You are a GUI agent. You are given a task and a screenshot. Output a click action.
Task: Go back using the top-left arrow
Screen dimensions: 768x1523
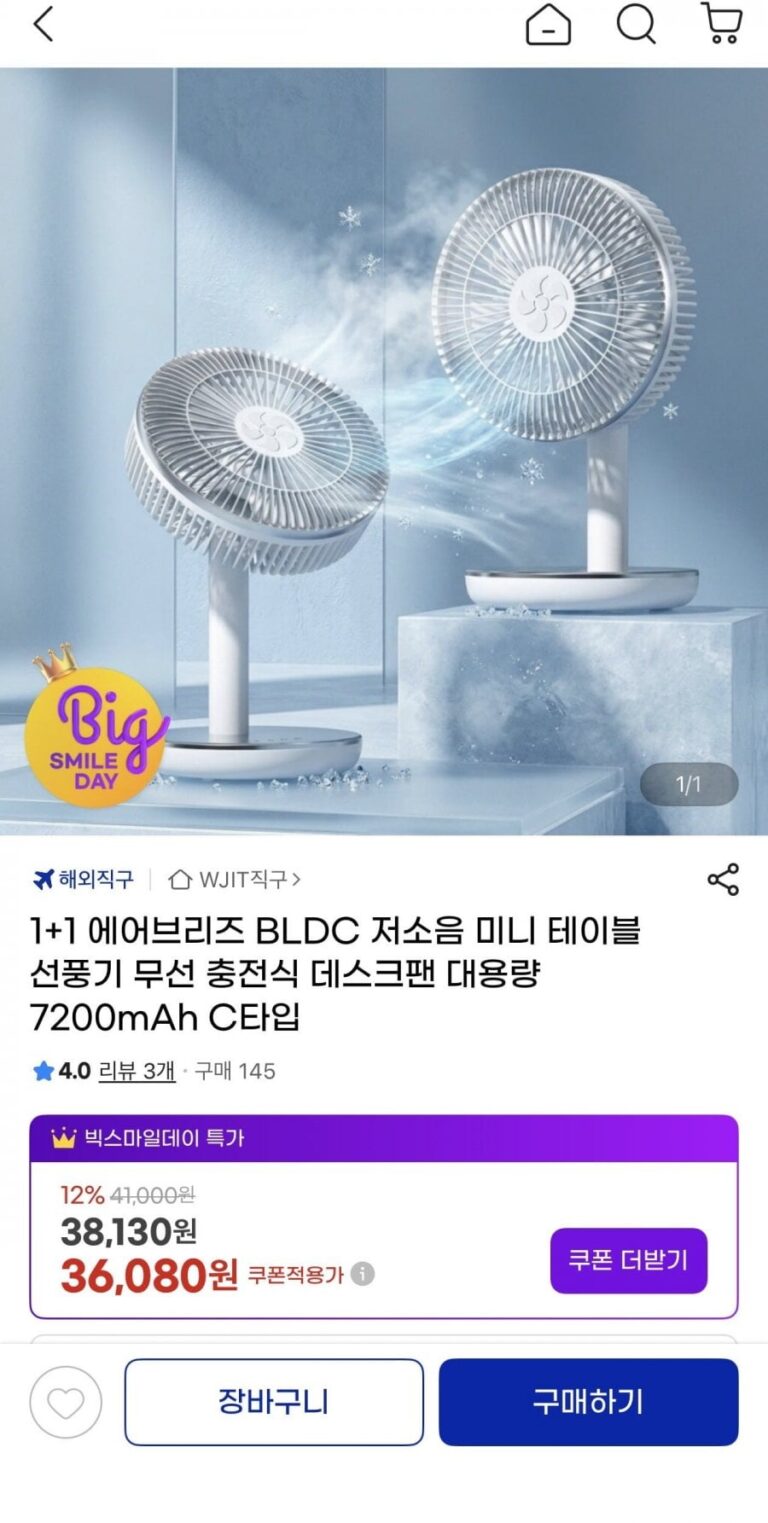click(43, 24)
